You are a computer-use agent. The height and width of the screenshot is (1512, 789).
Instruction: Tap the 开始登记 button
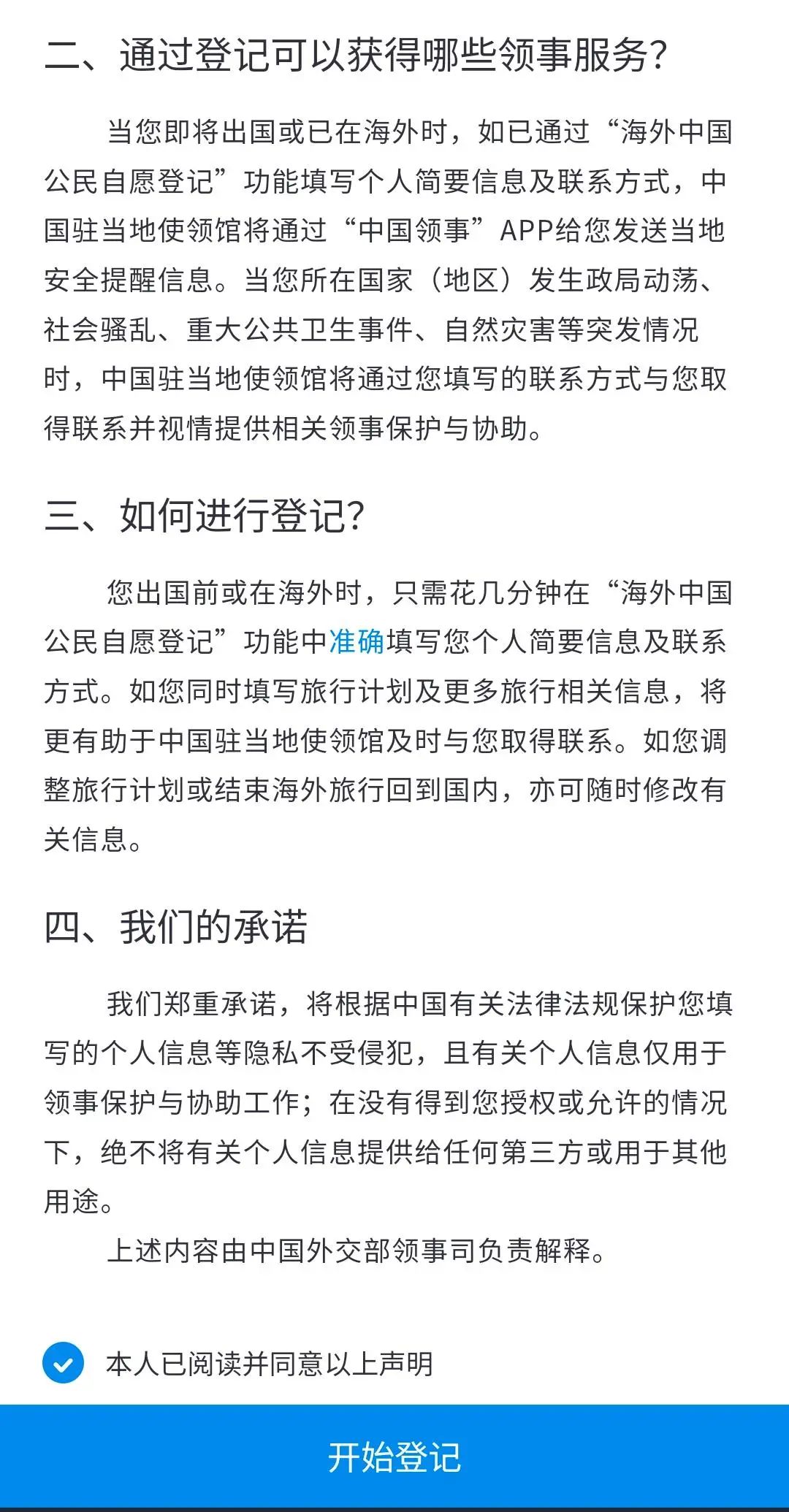point(394,1457)
